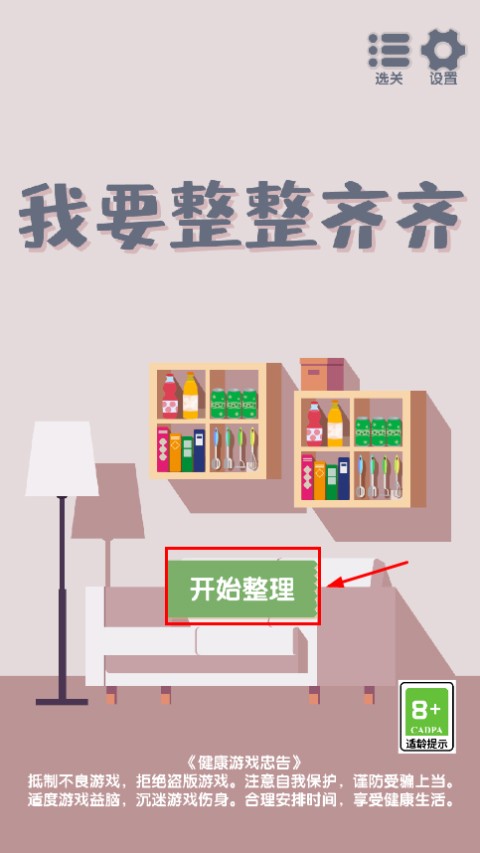The height and width of the screenshot is (853, 480).
Task: Open the 8+ 适龄提示 age rating badge
Action: coord(427,716)
